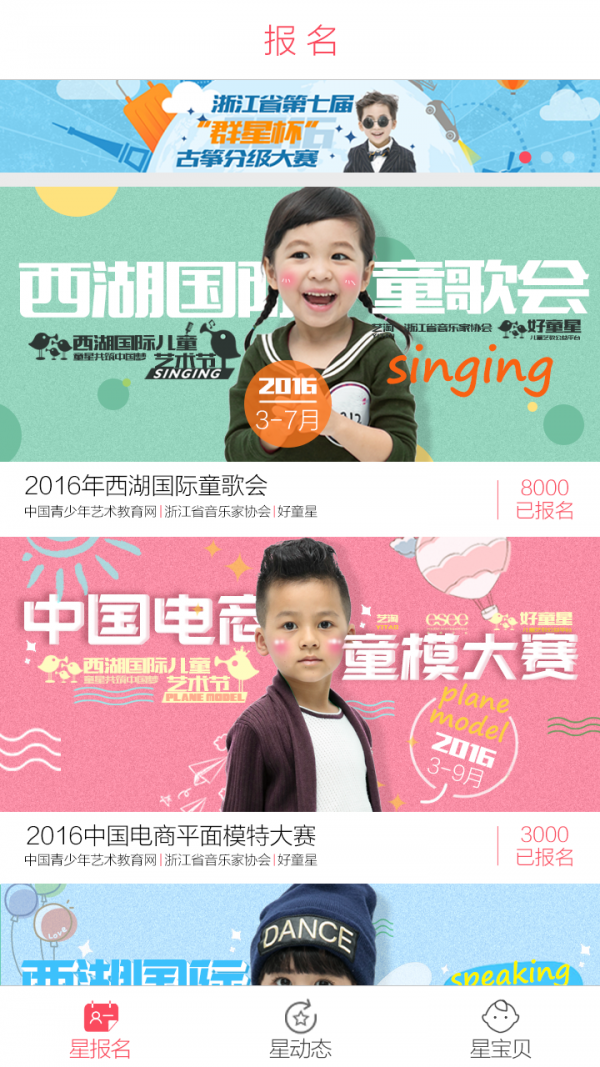
Task: Open the 2016年西湖国际童歌会 event card
Action: pos(300,325)
